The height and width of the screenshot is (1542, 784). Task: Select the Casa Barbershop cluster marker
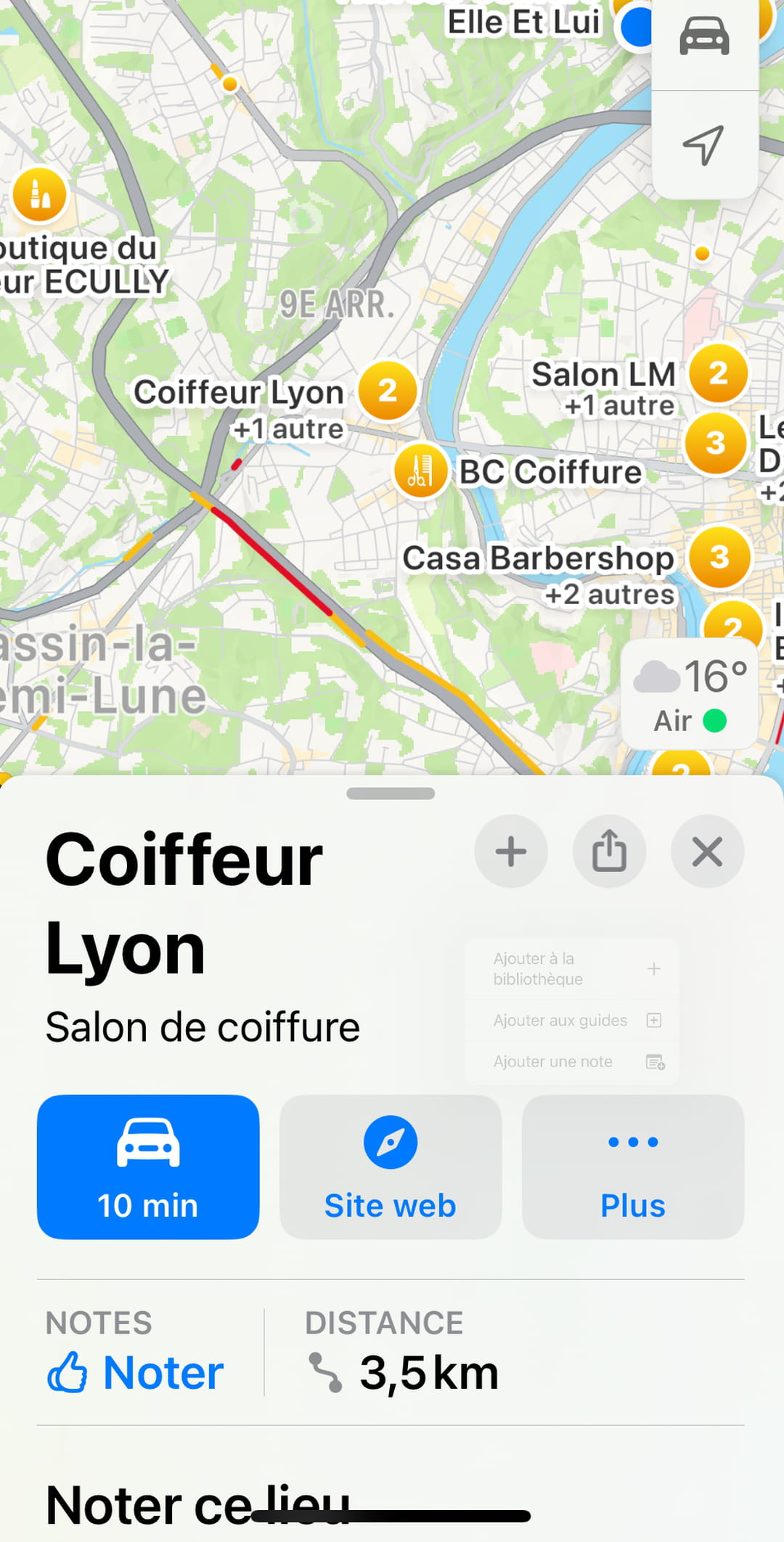click(x=719, y=558)
